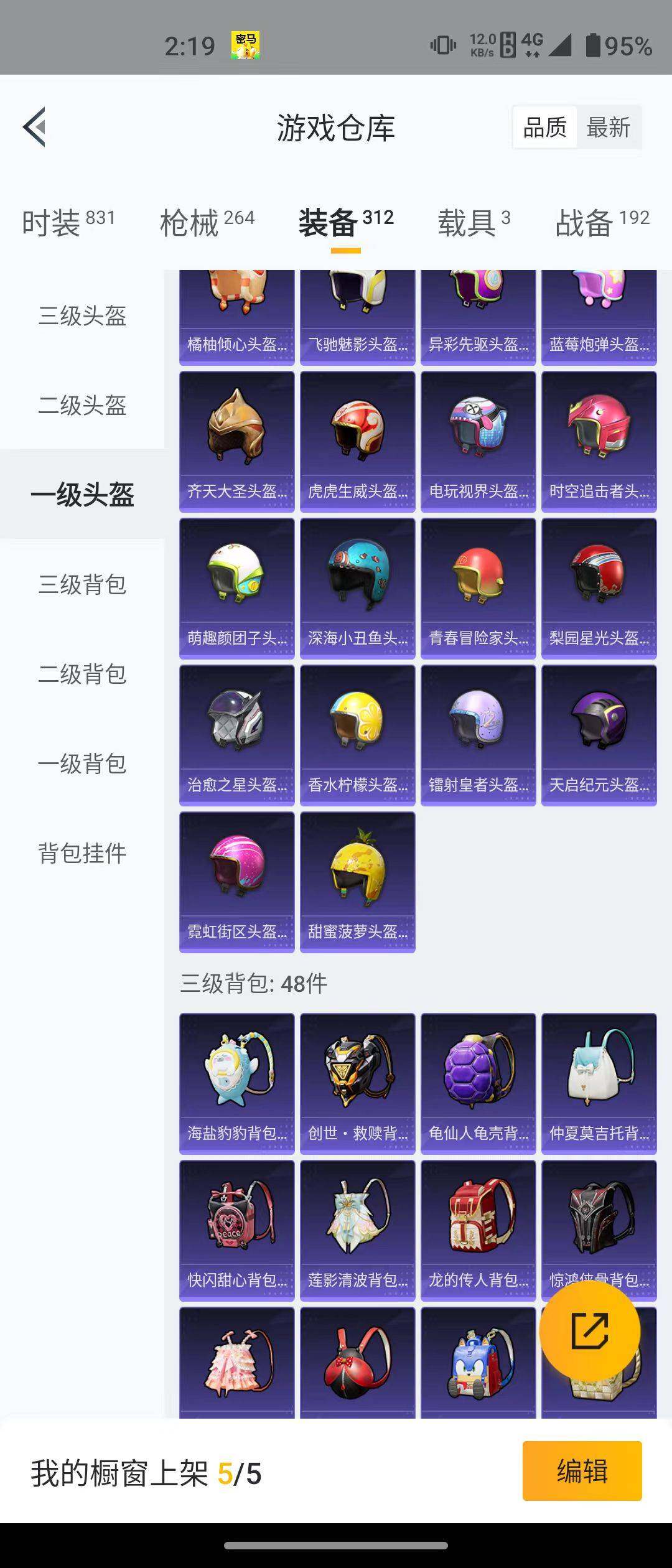Enable sorting by 品质
Image resolution: width=672 pixels, height=1568 pixels.
pos(544,126)
